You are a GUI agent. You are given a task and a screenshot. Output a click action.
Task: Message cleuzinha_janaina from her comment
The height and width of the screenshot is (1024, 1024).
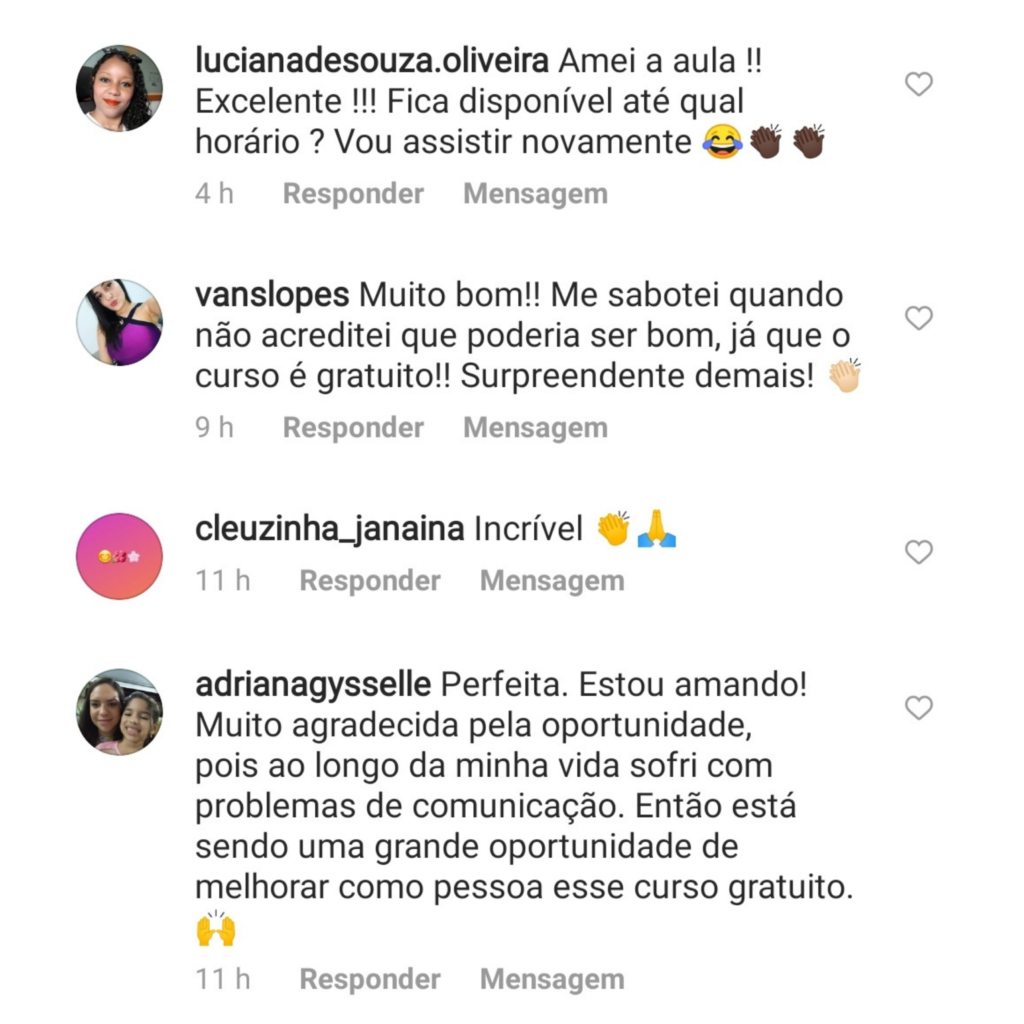[x=552, y=581]
